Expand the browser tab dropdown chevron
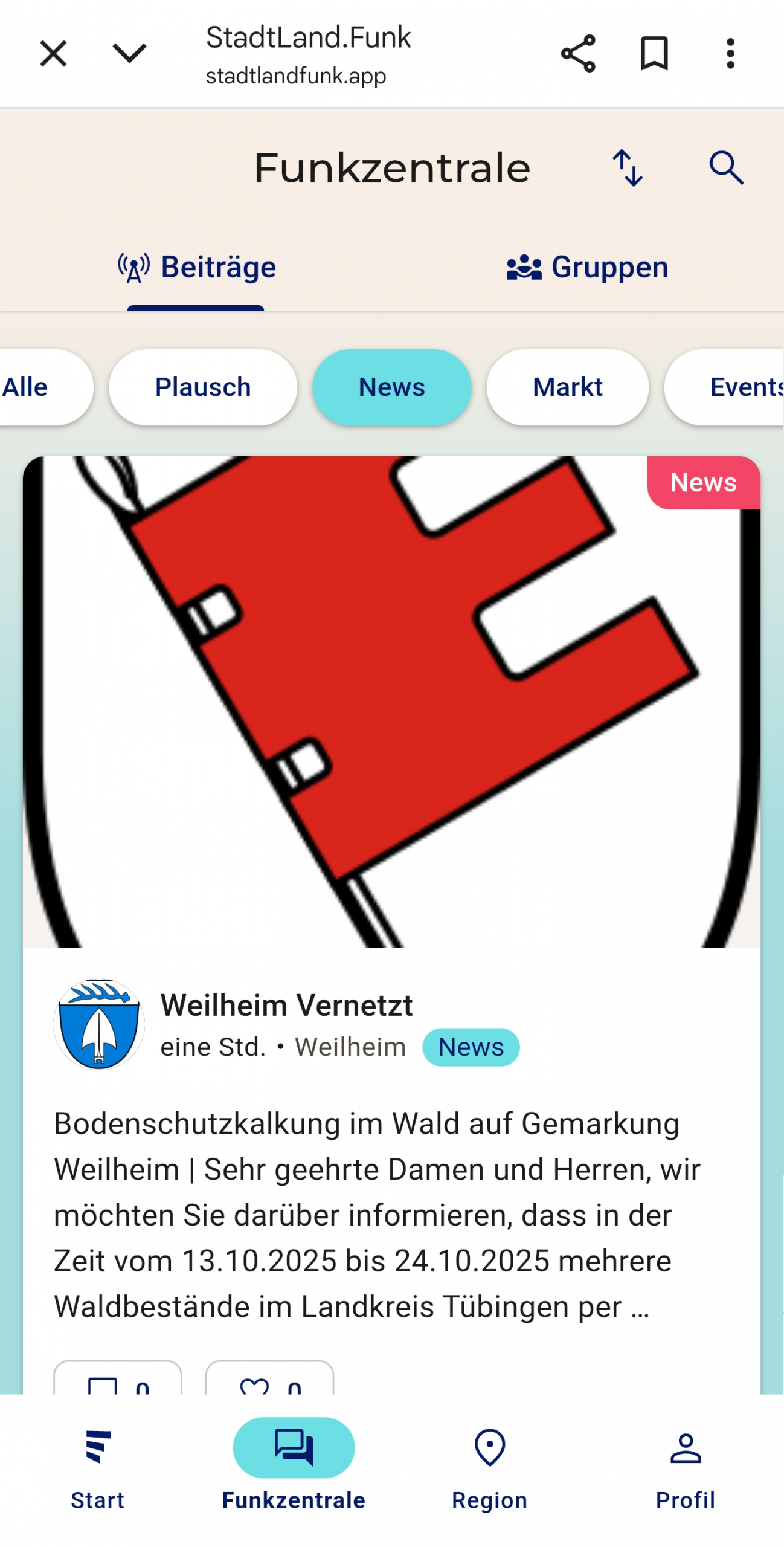 click(x=129, y=53)
